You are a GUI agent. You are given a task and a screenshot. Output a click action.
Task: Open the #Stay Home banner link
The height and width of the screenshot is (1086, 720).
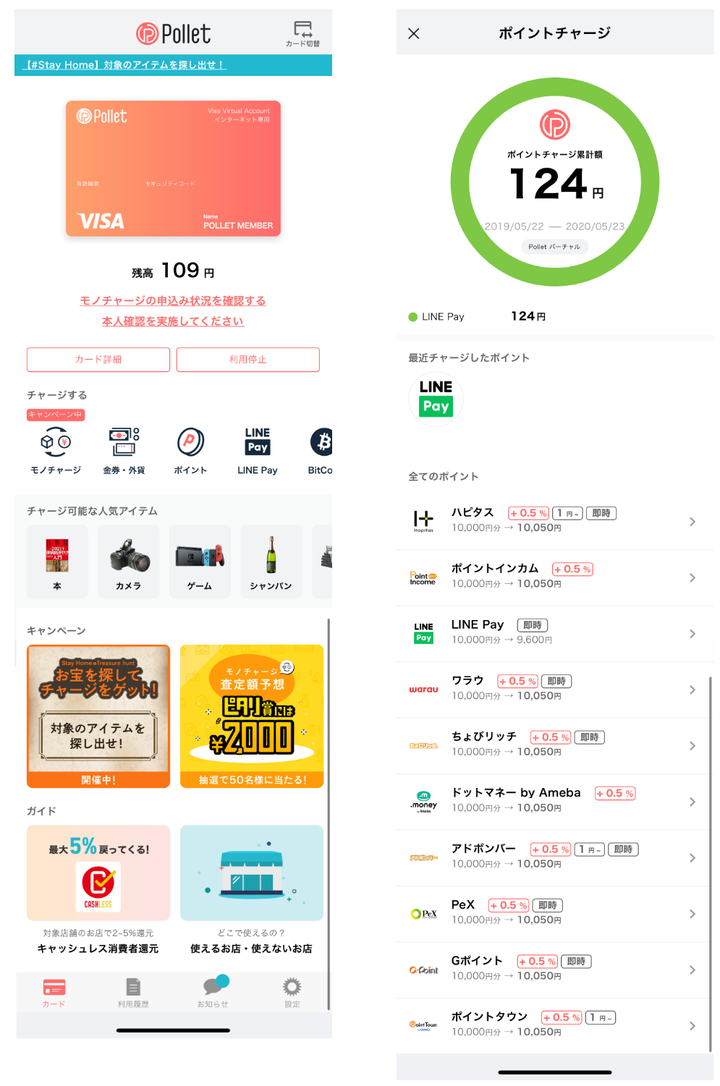point(120,65)
